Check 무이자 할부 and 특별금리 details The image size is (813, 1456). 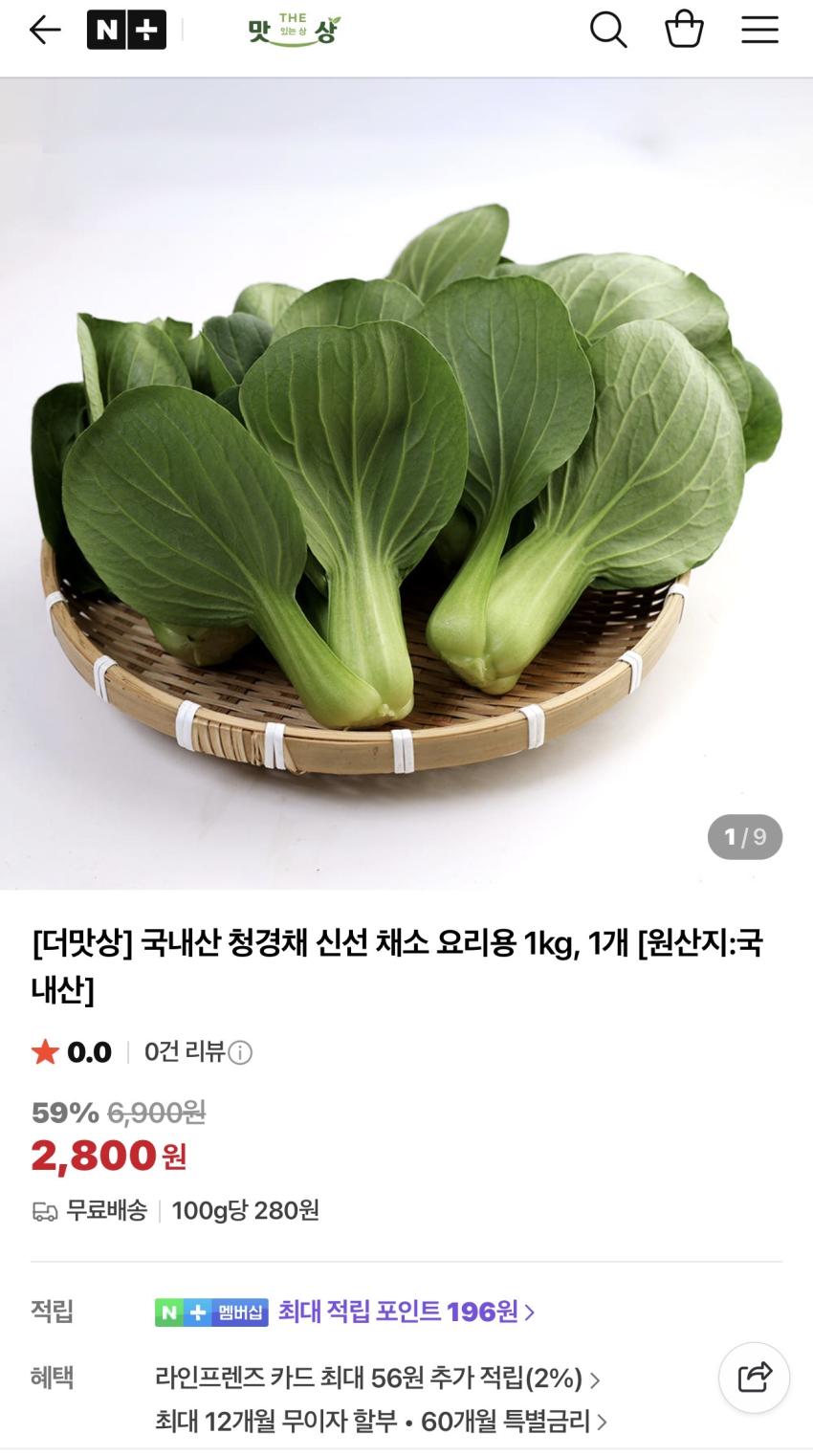381,1422
